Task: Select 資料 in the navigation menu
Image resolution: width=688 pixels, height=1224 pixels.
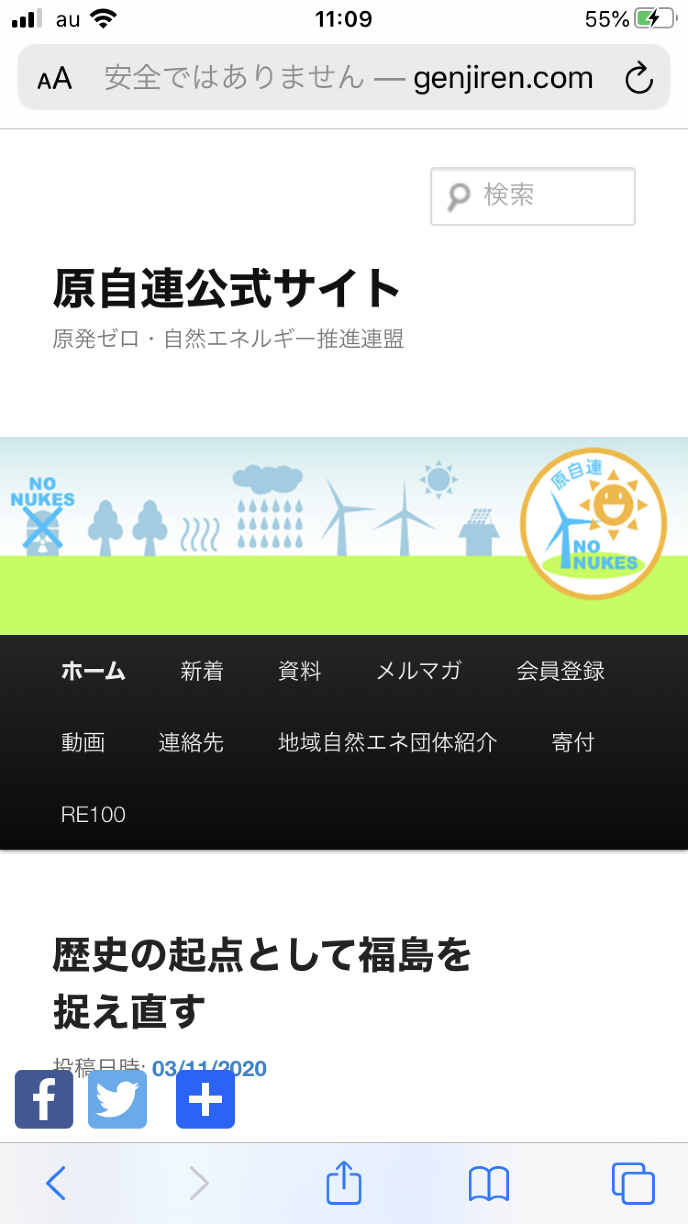Action: (300, 671)
